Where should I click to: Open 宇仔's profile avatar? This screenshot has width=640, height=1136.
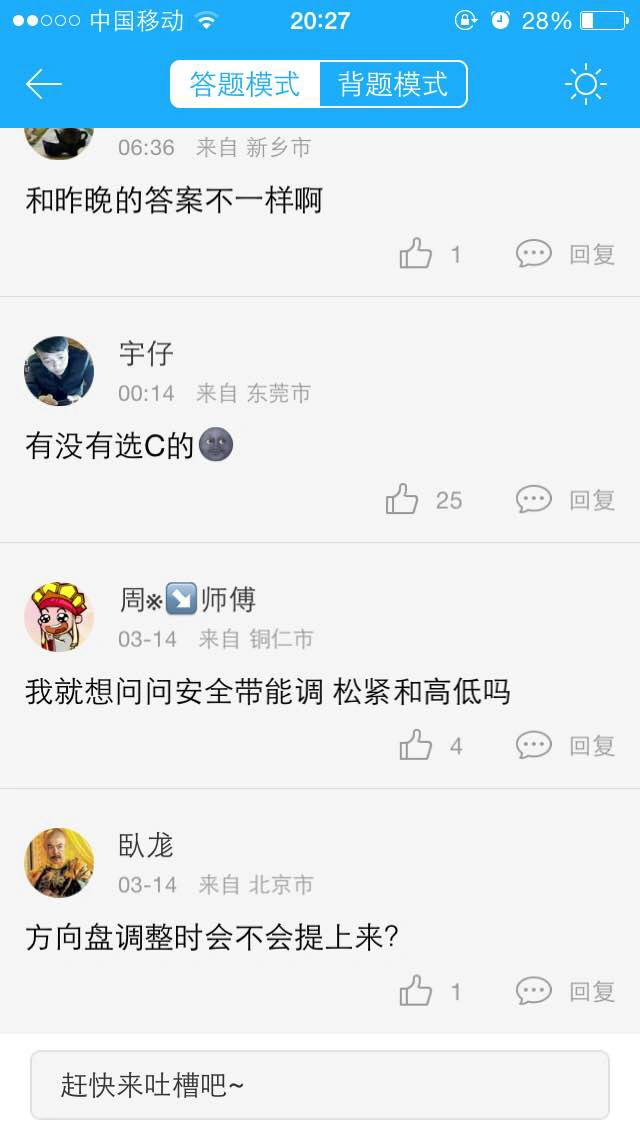tap(59, 371)
